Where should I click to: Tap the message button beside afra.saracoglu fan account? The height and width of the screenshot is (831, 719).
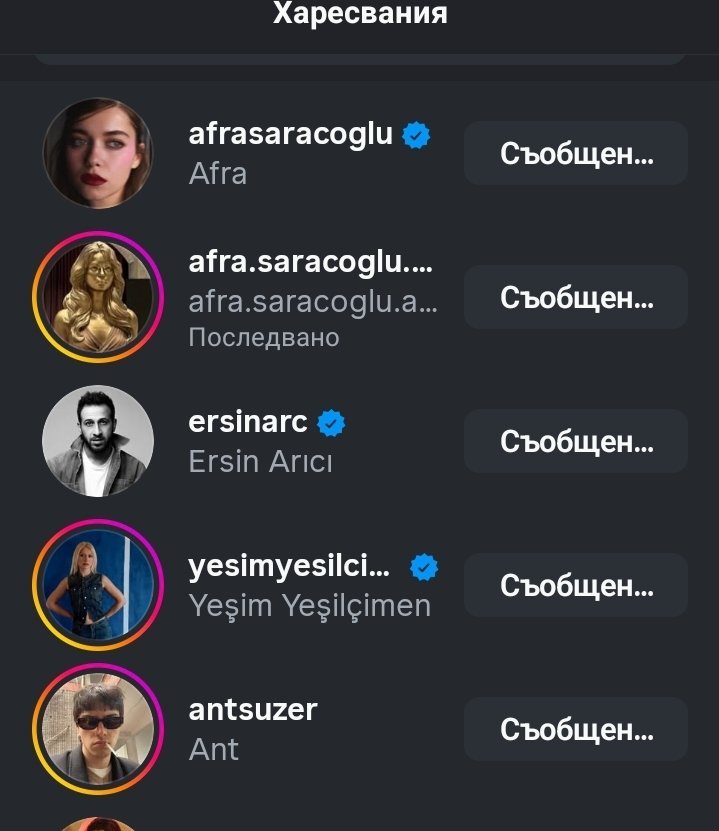[x=575, y=297]
